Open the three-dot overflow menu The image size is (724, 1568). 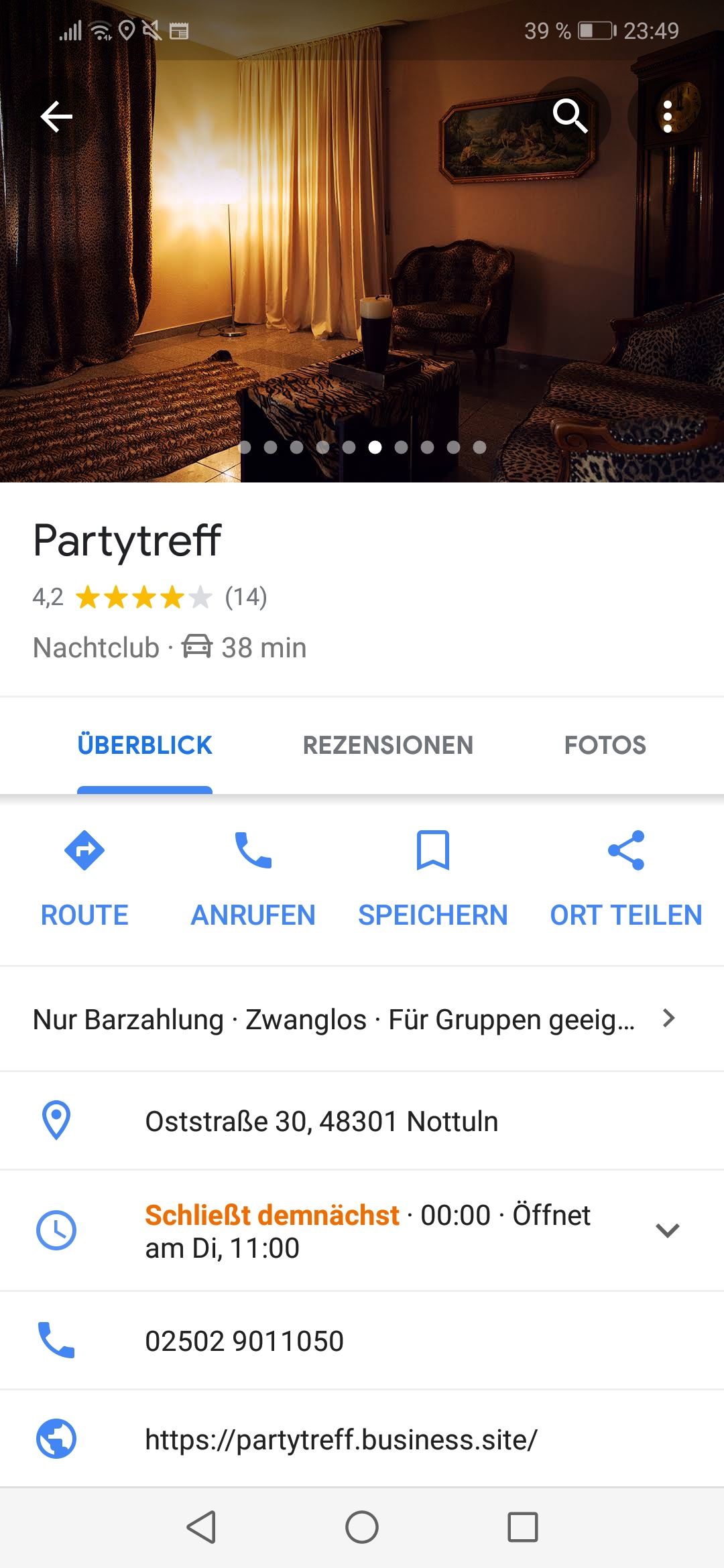tap(668, 115)
